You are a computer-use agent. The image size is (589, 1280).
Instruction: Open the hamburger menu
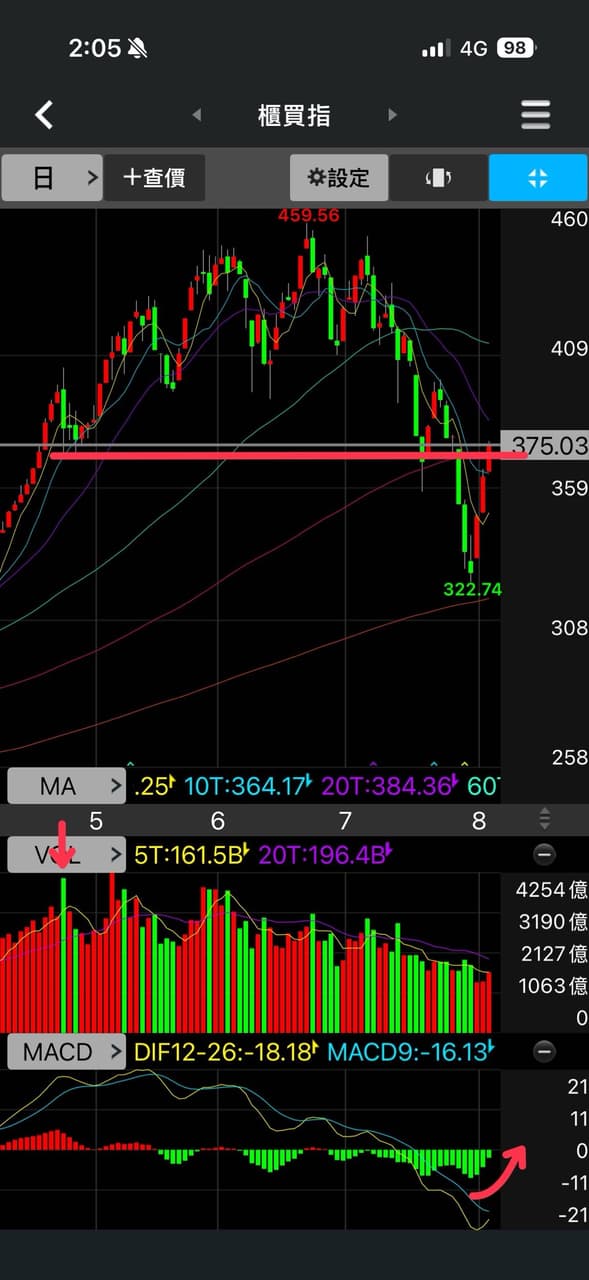pyautogui.click(x=536, y=115)
